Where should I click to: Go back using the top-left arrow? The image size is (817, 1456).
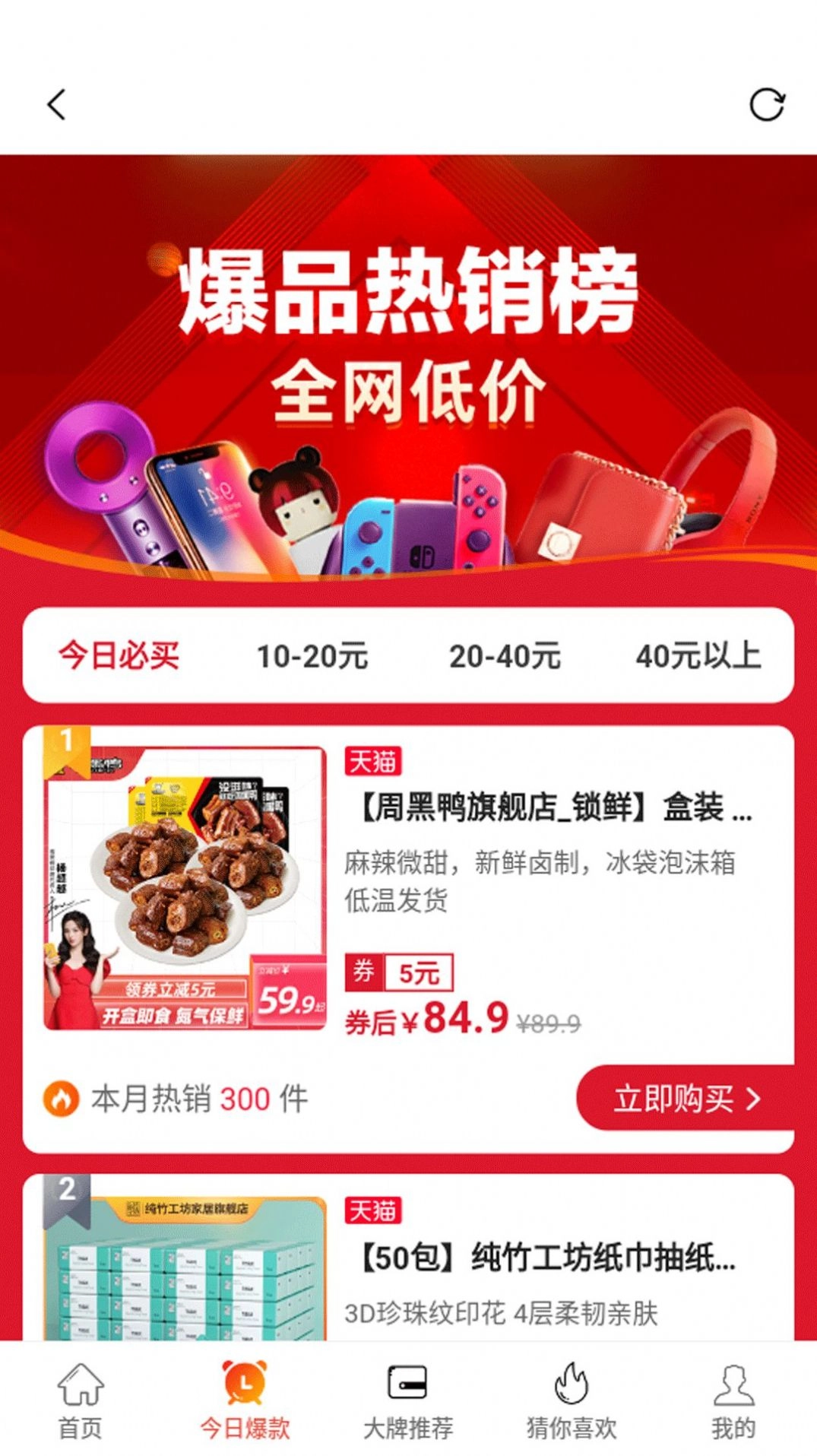pos(57,105)
